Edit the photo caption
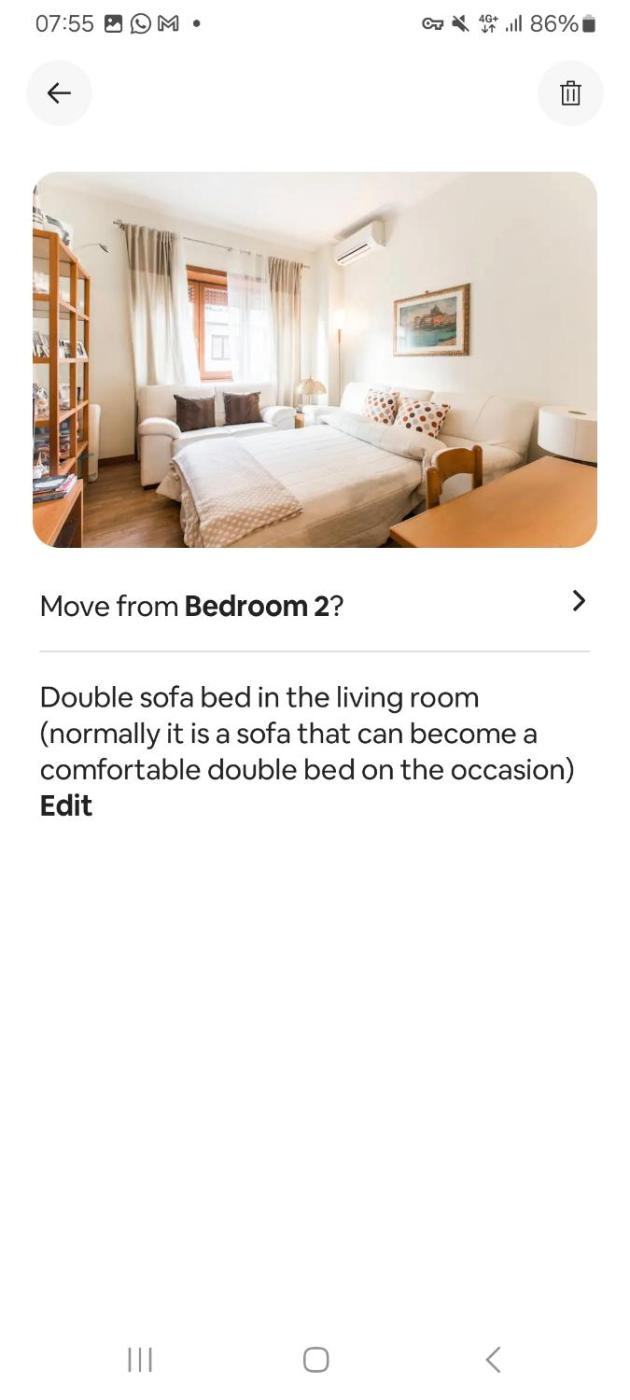Image resolution: width=630 pixels, height=1400 pixels. click(66, 806)
